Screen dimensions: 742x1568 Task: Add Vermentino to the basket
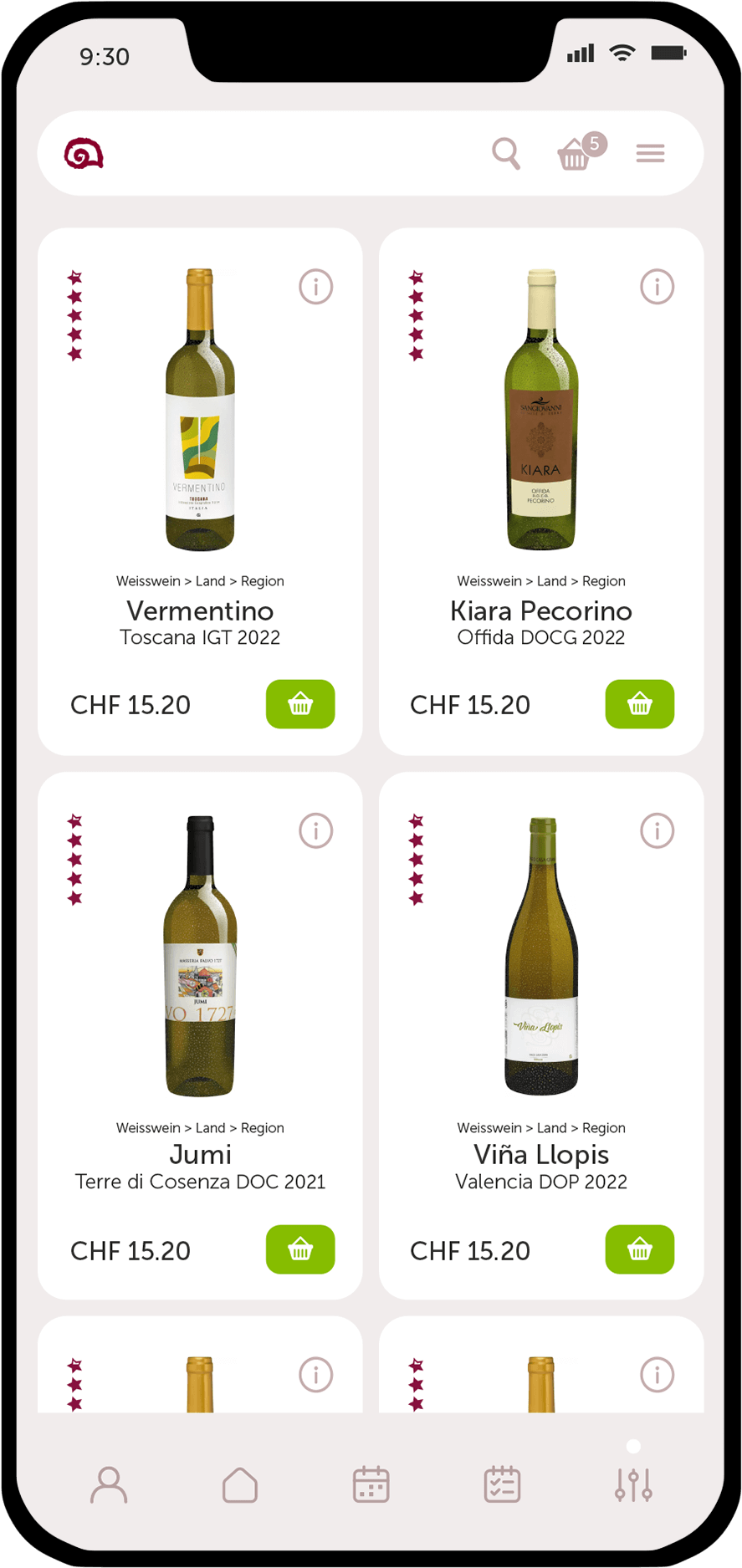click(300, 704)
